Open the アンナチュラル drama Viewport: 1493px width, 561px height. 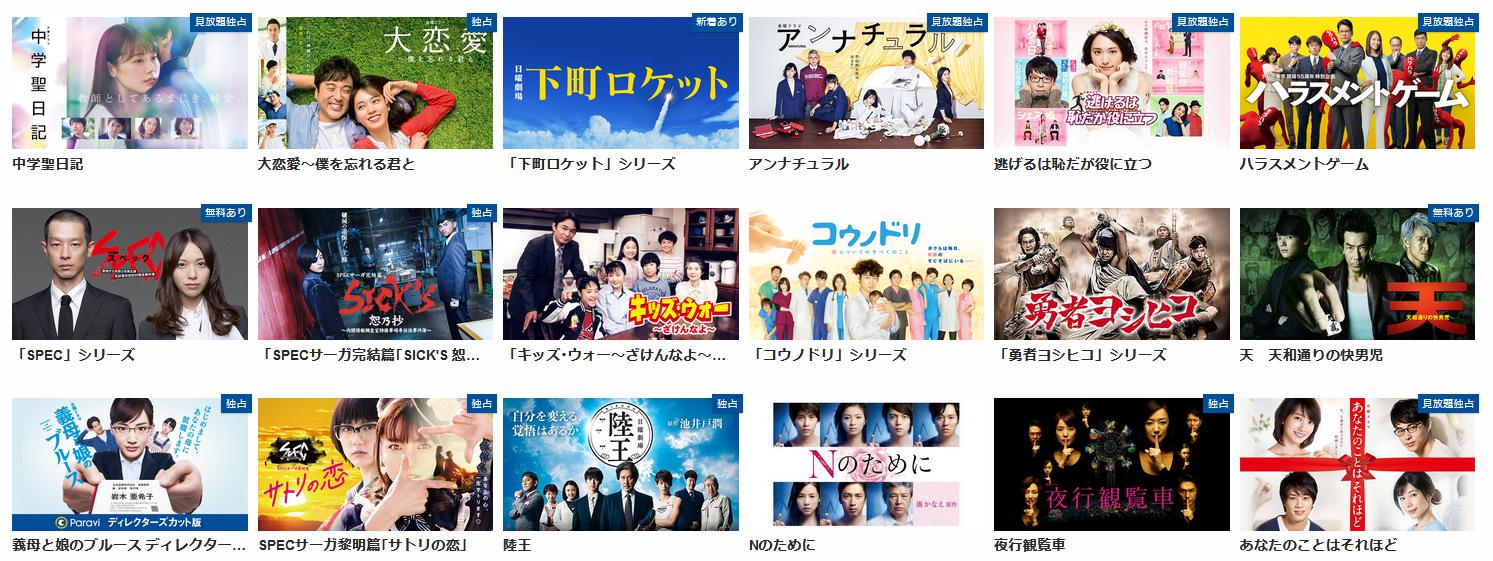coord(866,82)
